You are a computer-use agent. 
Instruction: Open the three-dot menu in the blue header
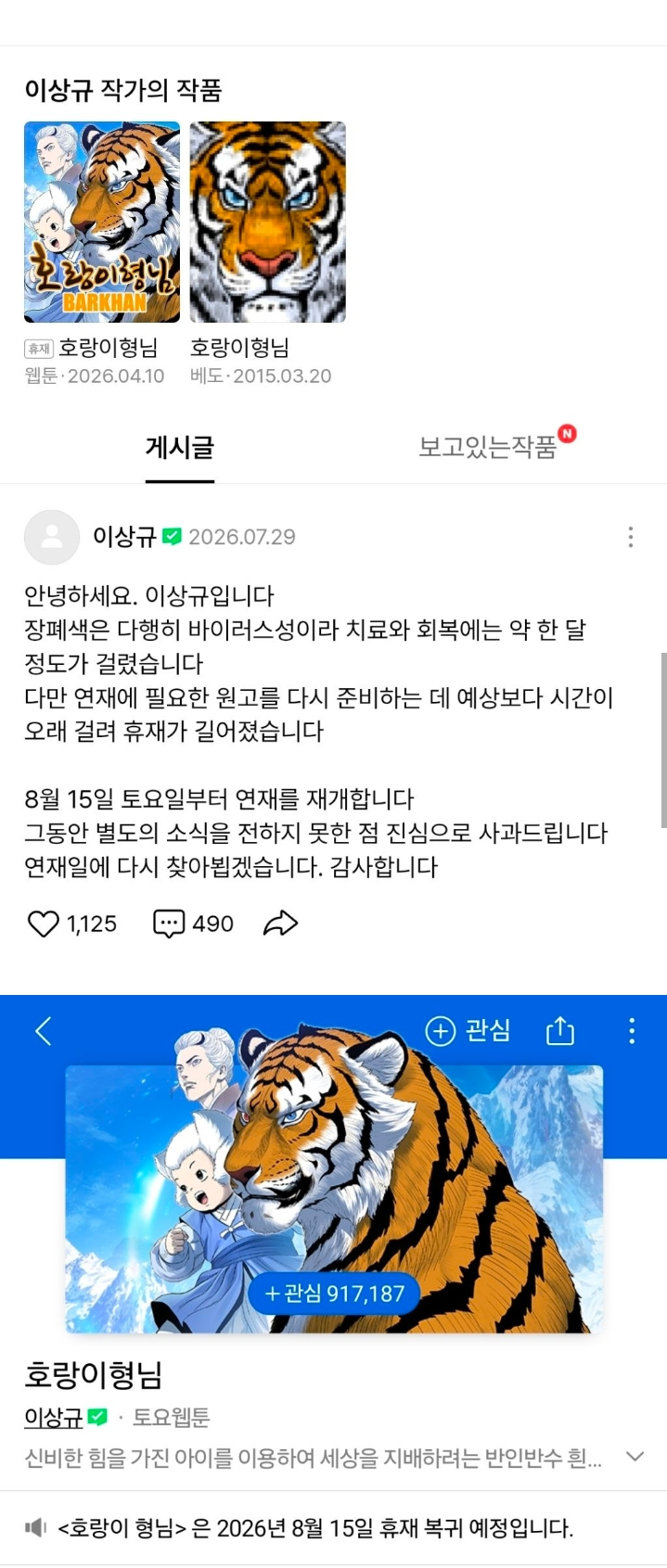click(632, 1031)
